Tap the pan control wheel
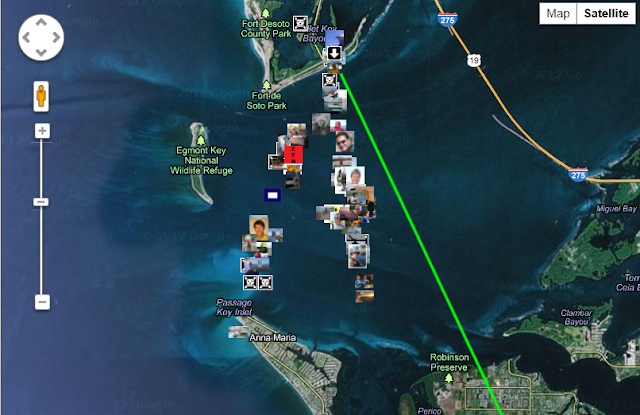Screen dimensions: 640x415 click(41, 38)
